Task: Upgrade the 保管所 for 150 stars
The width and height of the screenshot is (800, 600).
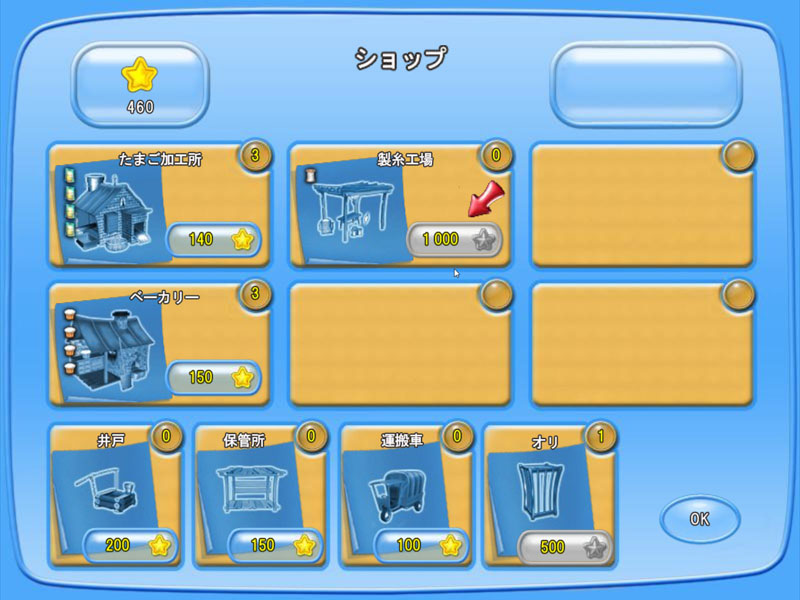Action: [276, 546]
